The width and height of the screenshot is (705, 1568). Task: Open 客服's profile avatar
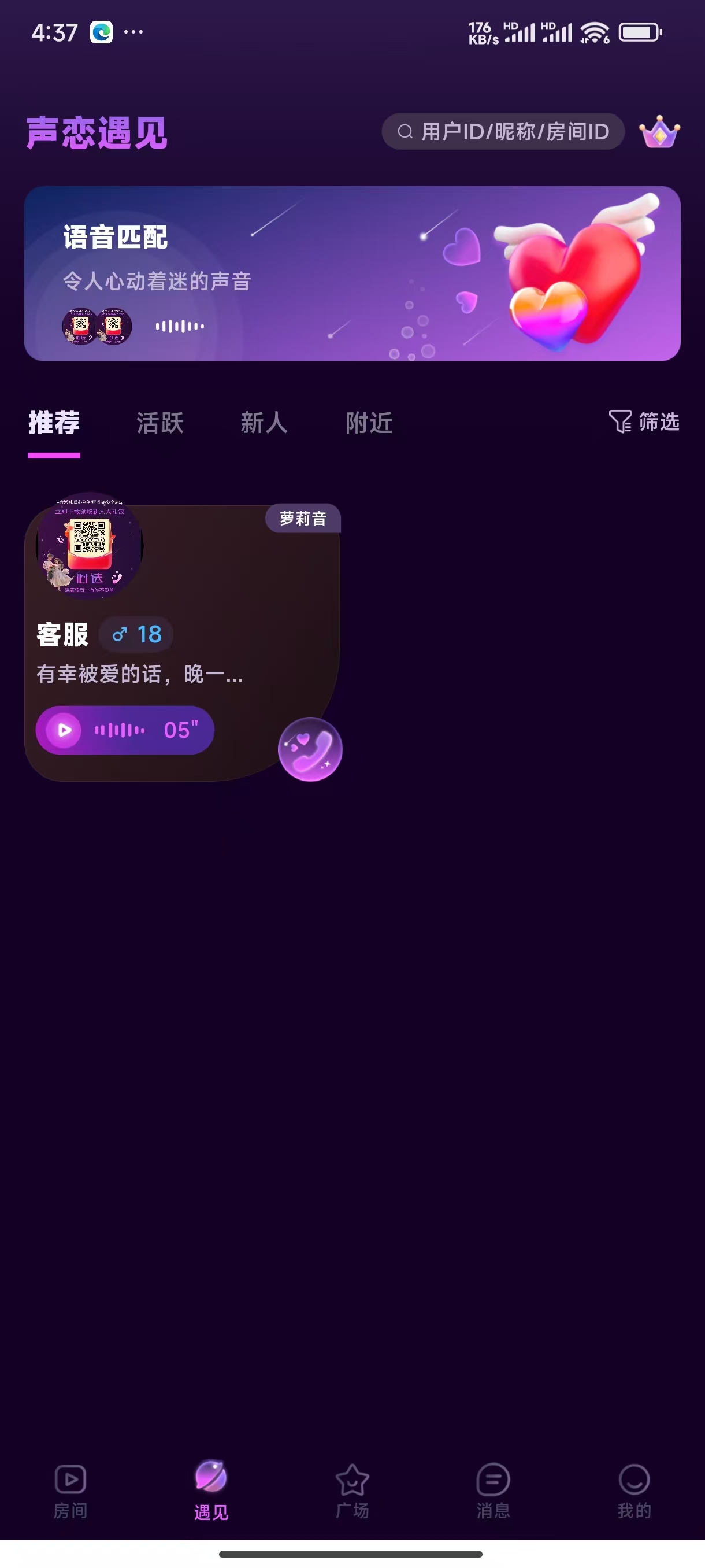[x=90, y=546]
